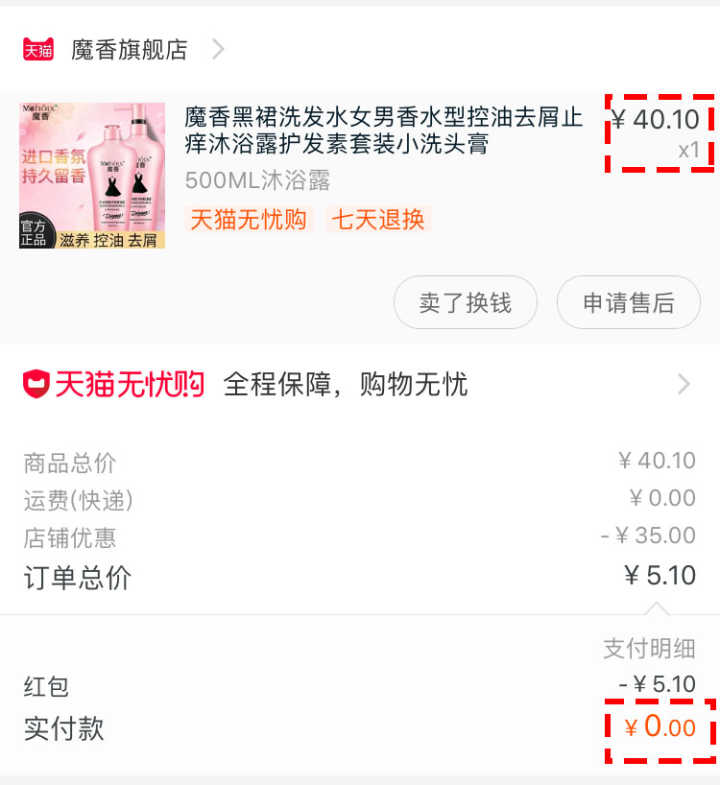Tap 申请售后 to request after-sales service
This screenshot has width=720, height=785.
(x=628, y=302)
